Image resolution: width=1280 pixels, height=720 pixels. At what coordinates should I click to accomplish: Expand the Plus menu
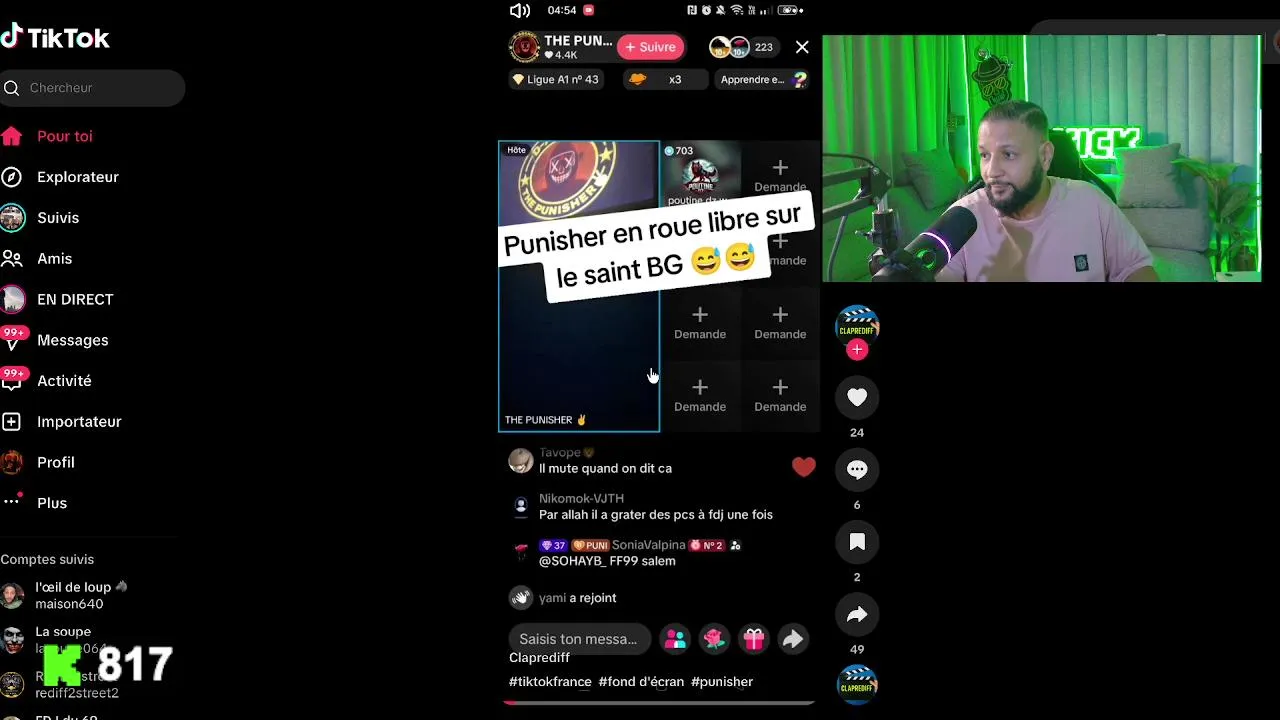pos(51,503)
